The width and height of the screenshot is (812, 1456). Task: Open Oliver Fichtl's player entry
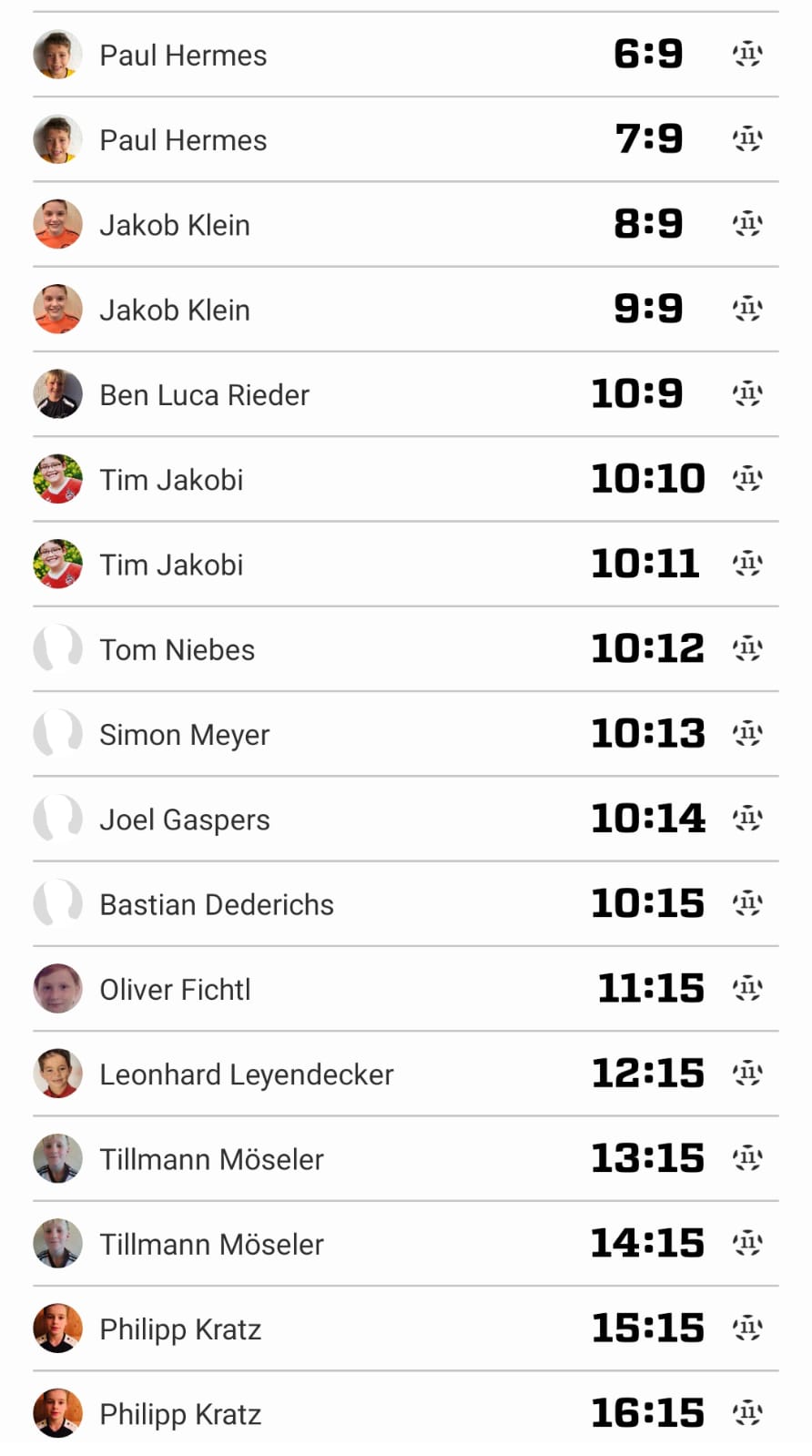pos(406,989)
